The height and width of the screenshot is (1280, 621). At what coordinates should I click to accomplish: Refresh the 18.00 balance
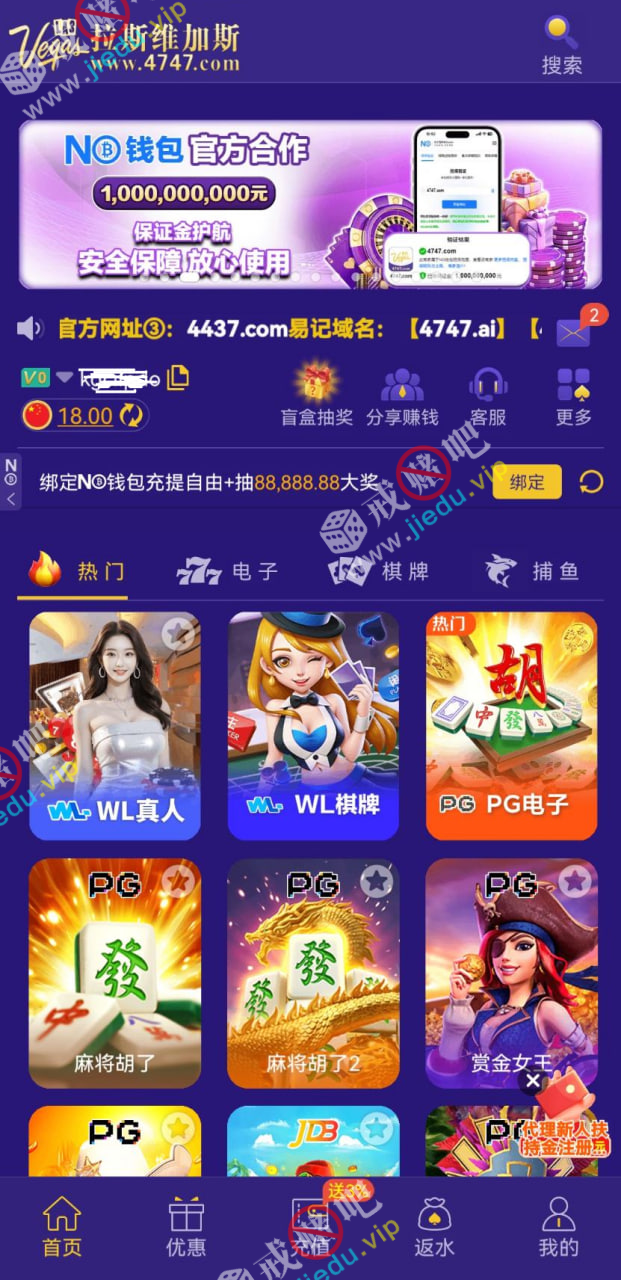(x=131, y=416)
